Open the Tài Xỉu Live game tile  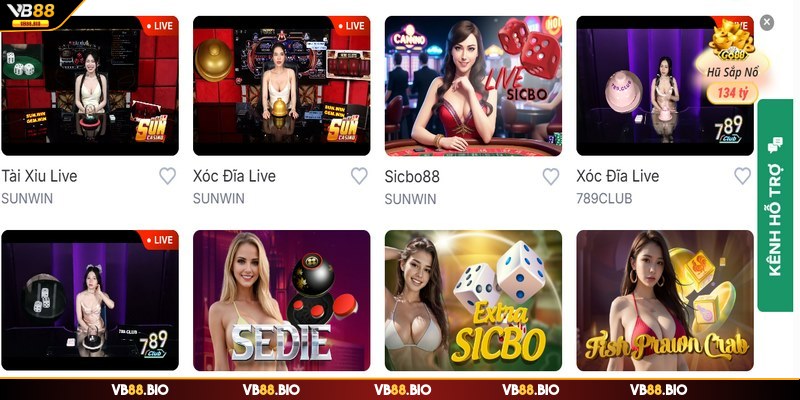point(90,85)
